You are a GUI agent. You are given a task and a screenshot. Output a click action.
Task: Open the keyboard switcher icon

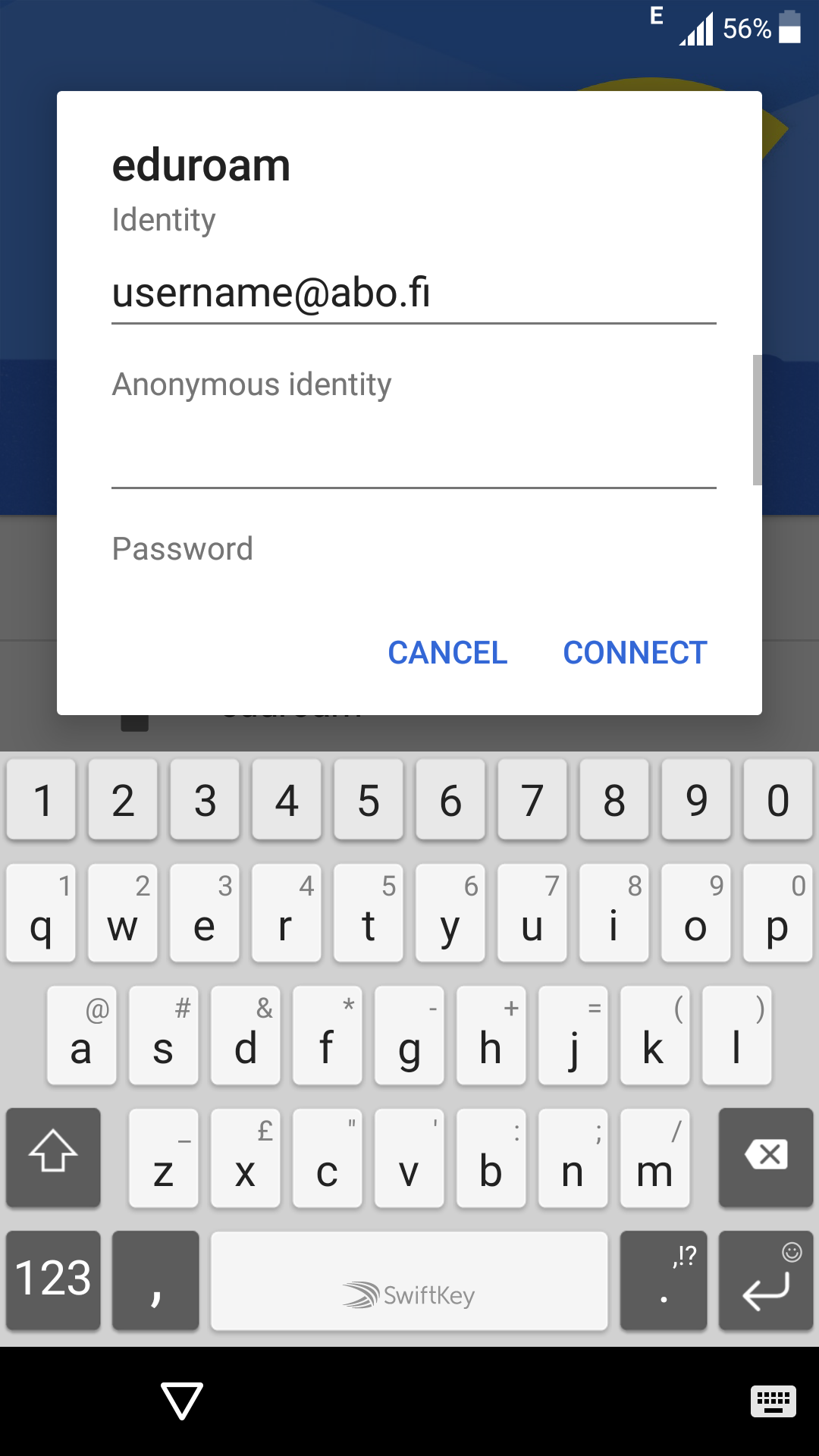click(x=773, y=1401)
